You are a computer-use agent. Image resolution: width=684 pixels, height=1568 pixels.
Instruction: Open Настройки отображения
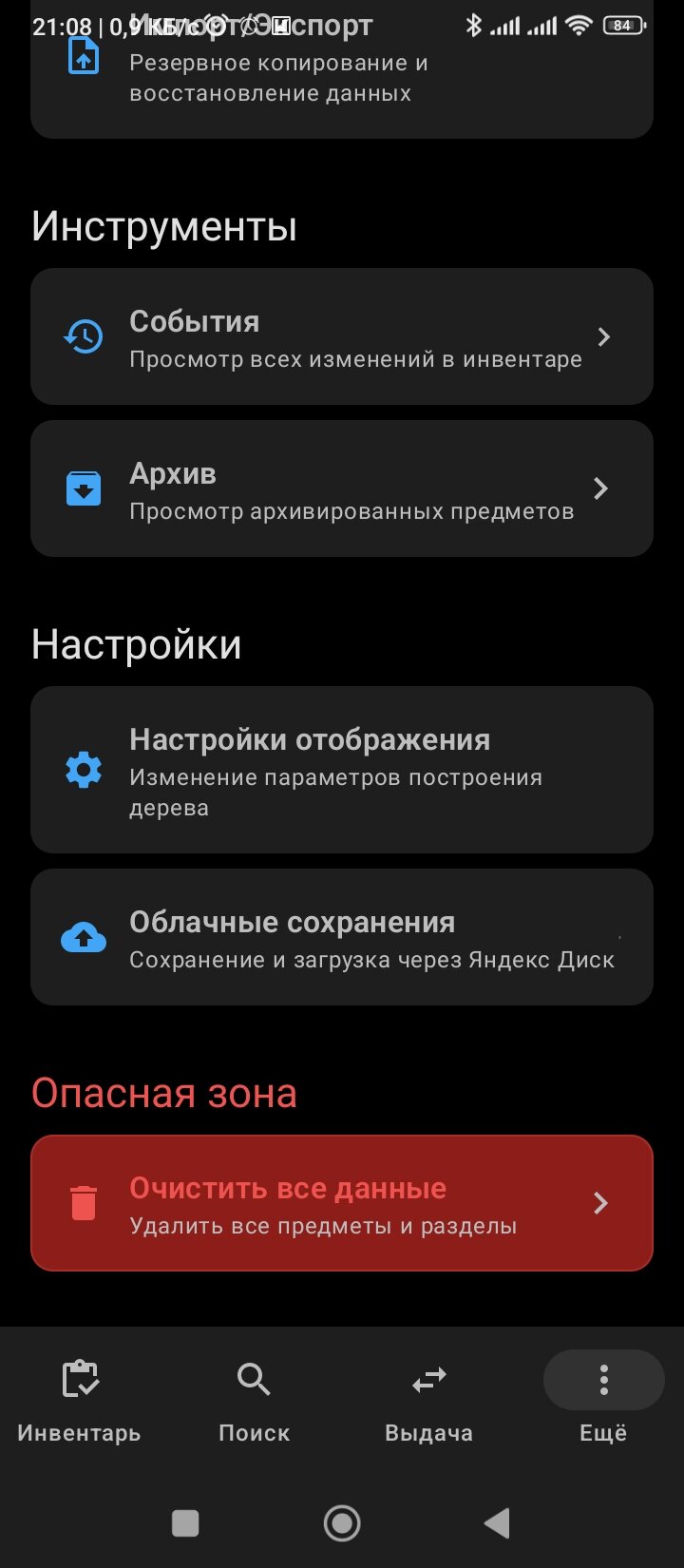coord(342,770)
